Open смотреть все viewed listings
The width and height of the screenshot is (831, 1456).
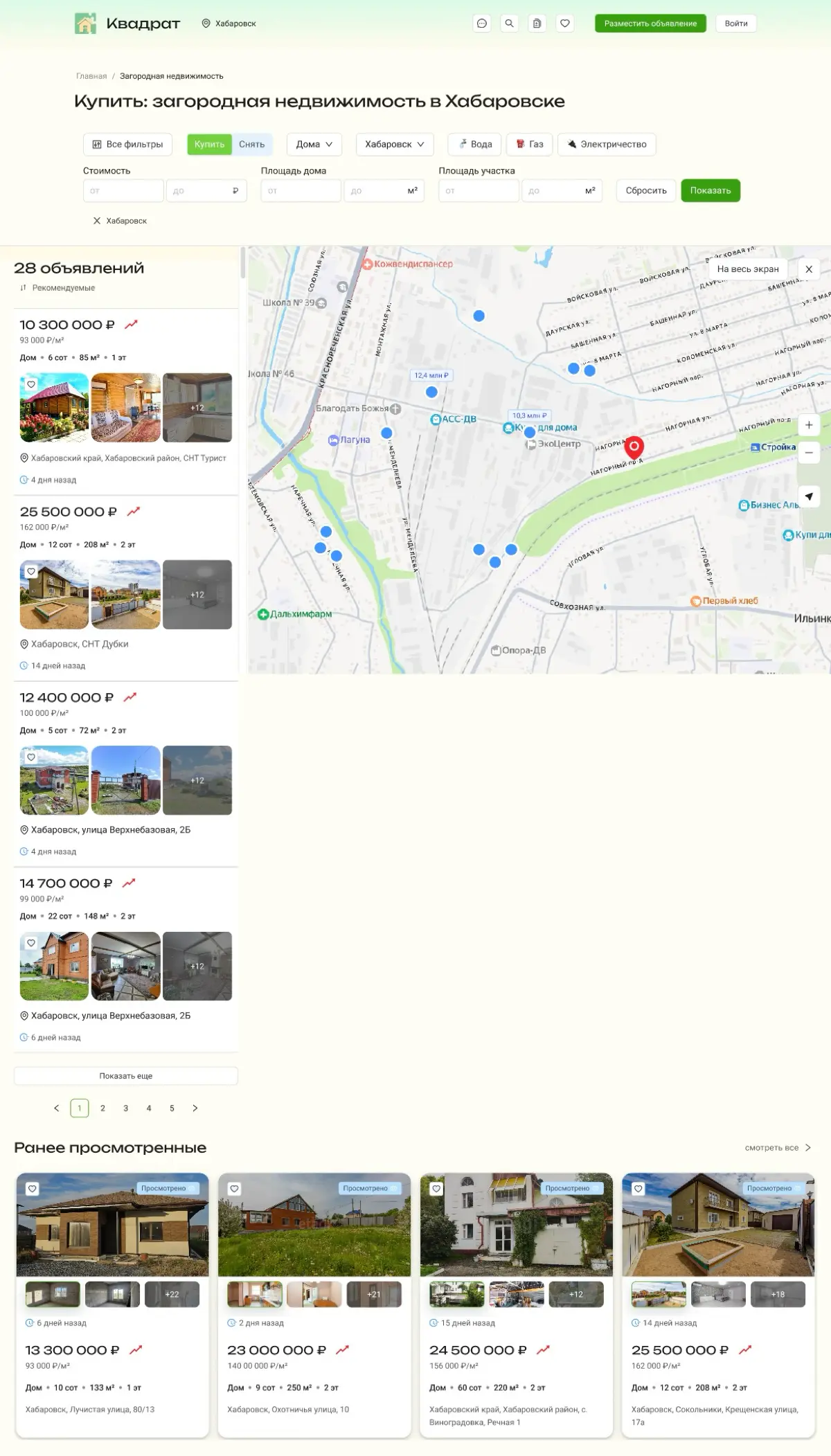[x=778, y=1148]
